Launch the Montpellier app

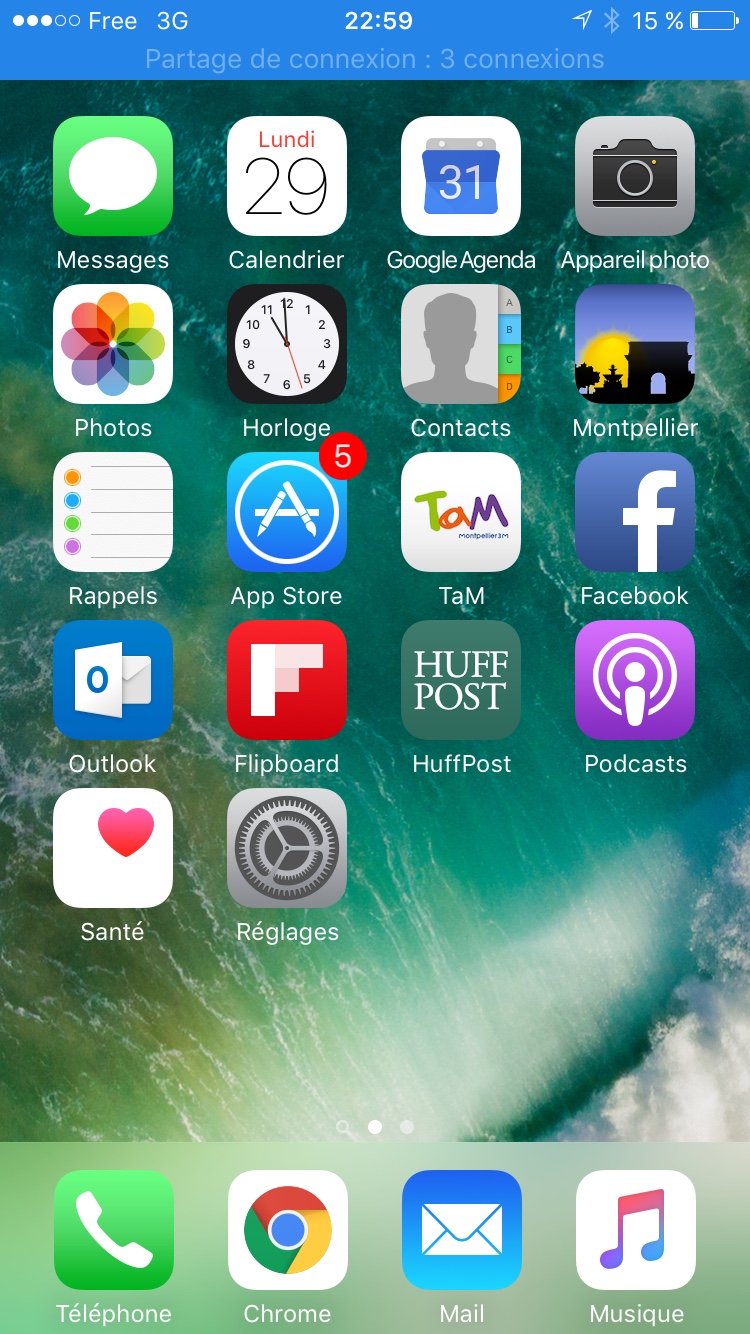635,344
